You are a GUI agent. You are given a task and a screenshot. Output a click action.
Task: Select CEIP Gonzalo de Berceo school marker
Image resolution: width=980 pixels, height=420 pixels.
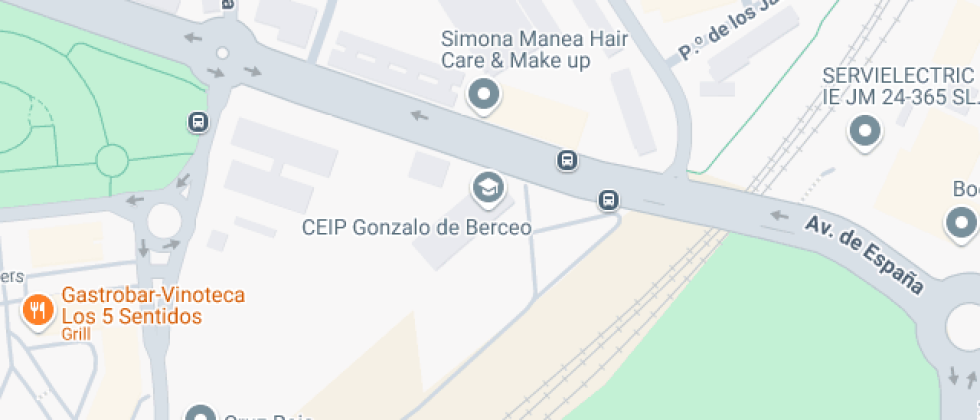point(487,187)
